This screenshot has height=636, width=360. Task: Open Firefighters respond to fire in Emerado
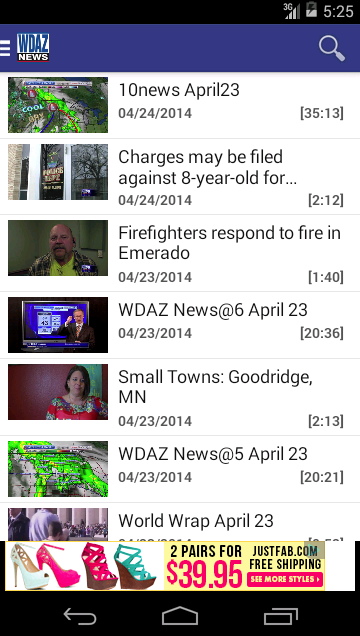tap(180, 253)
